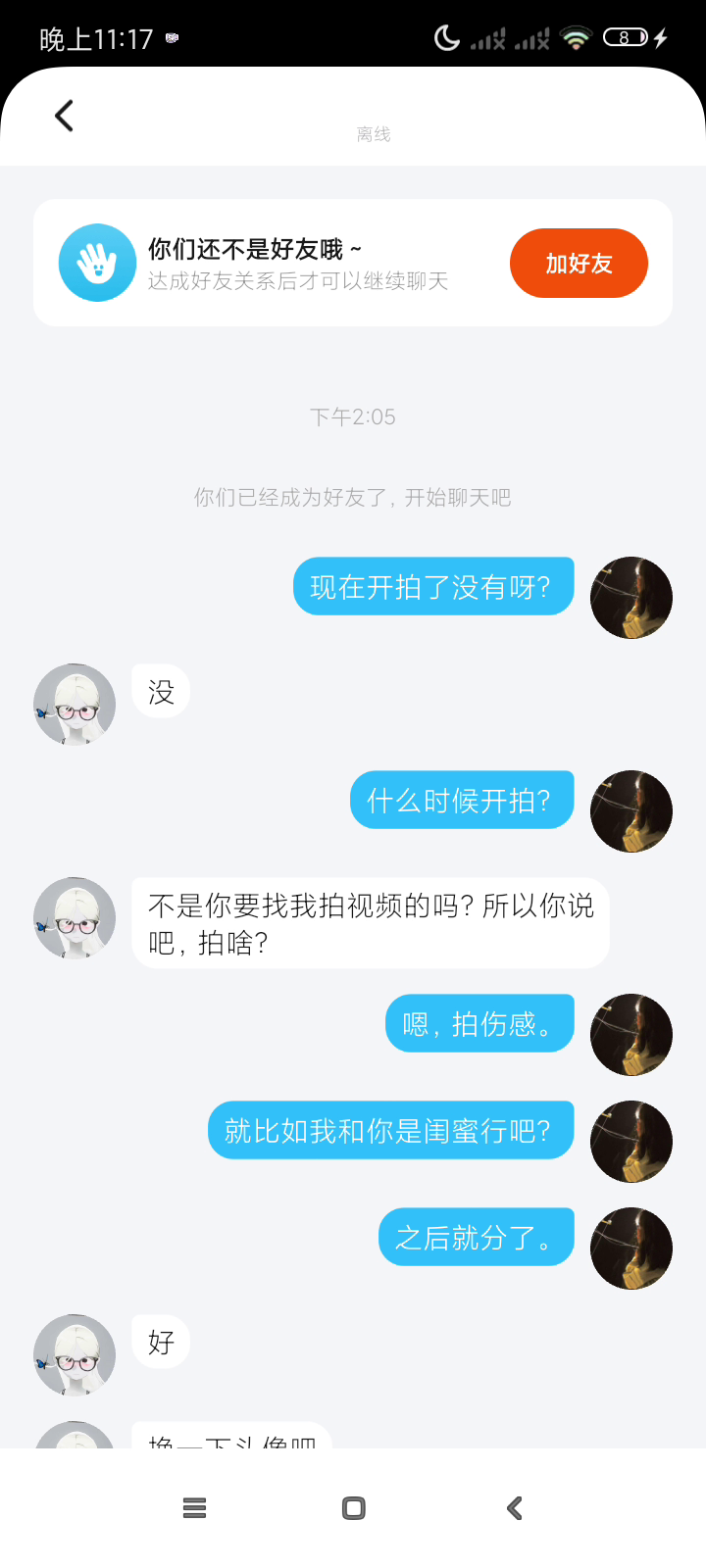
Task: Tap the 加好友 button
Action: (x=579, y=263)
